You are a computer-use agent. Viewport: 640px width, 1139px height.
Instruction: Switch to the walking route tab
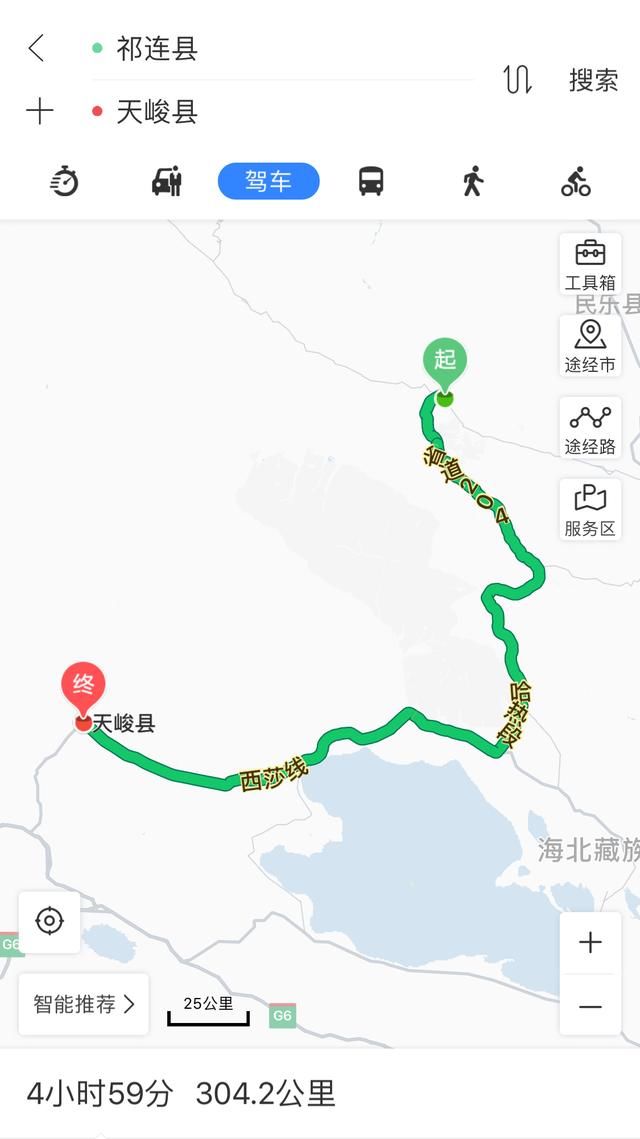[473, 181]
